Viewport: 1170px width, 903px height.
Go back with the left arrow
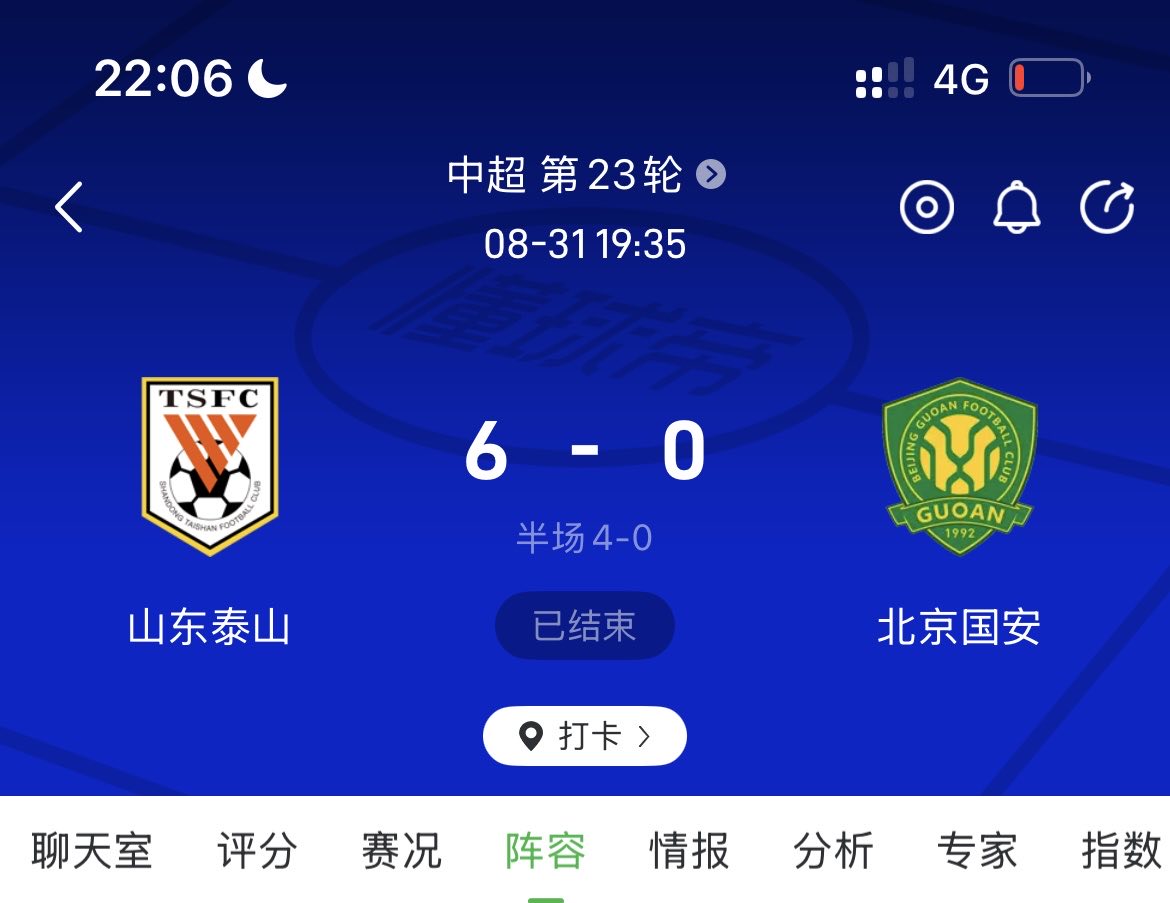[69, 208]
